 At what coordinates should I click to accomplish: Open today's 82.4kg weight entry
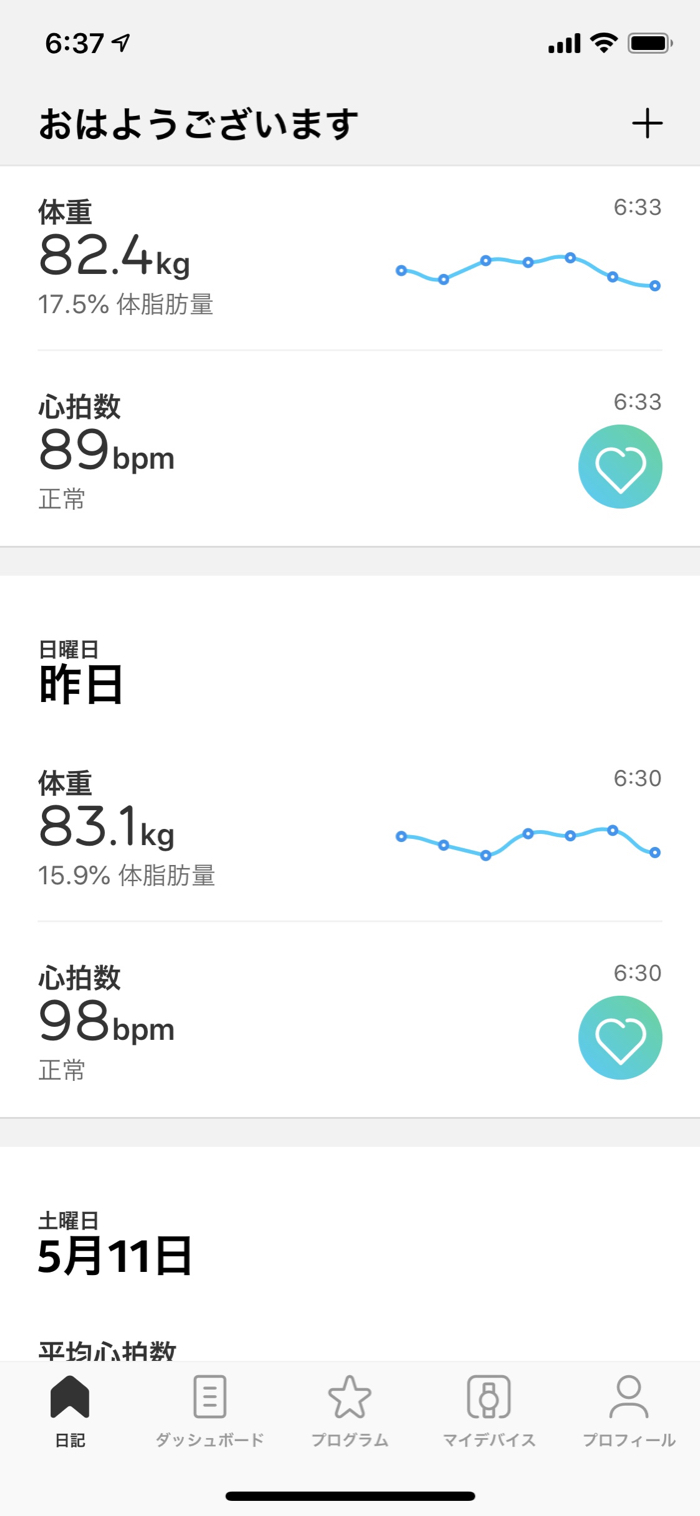[x=350, y=258]
